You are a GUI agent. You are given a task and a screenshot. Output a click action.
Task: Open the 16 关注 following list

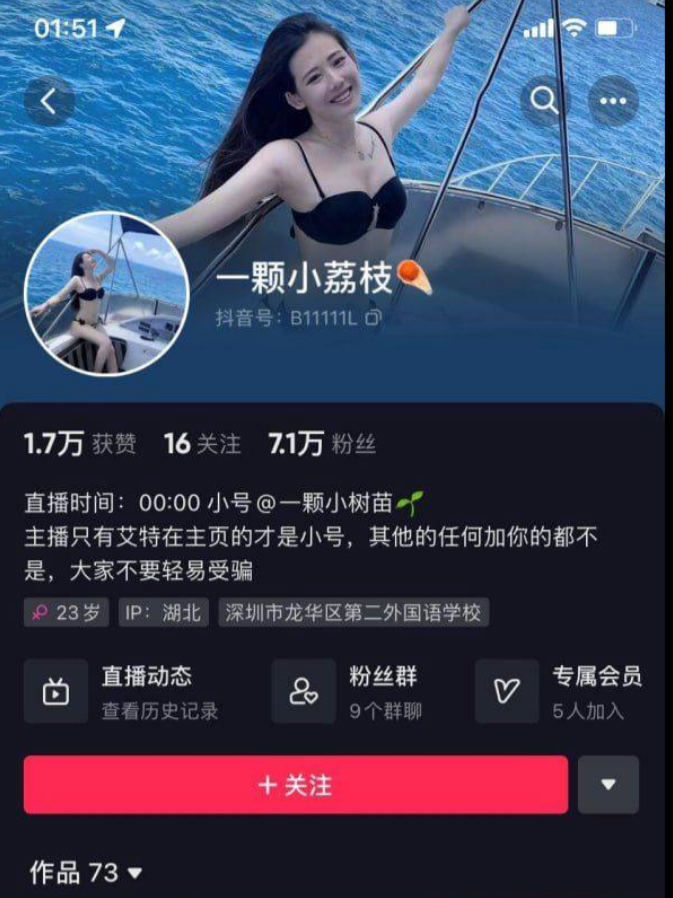pyautogui.click(x=202, y=444)
